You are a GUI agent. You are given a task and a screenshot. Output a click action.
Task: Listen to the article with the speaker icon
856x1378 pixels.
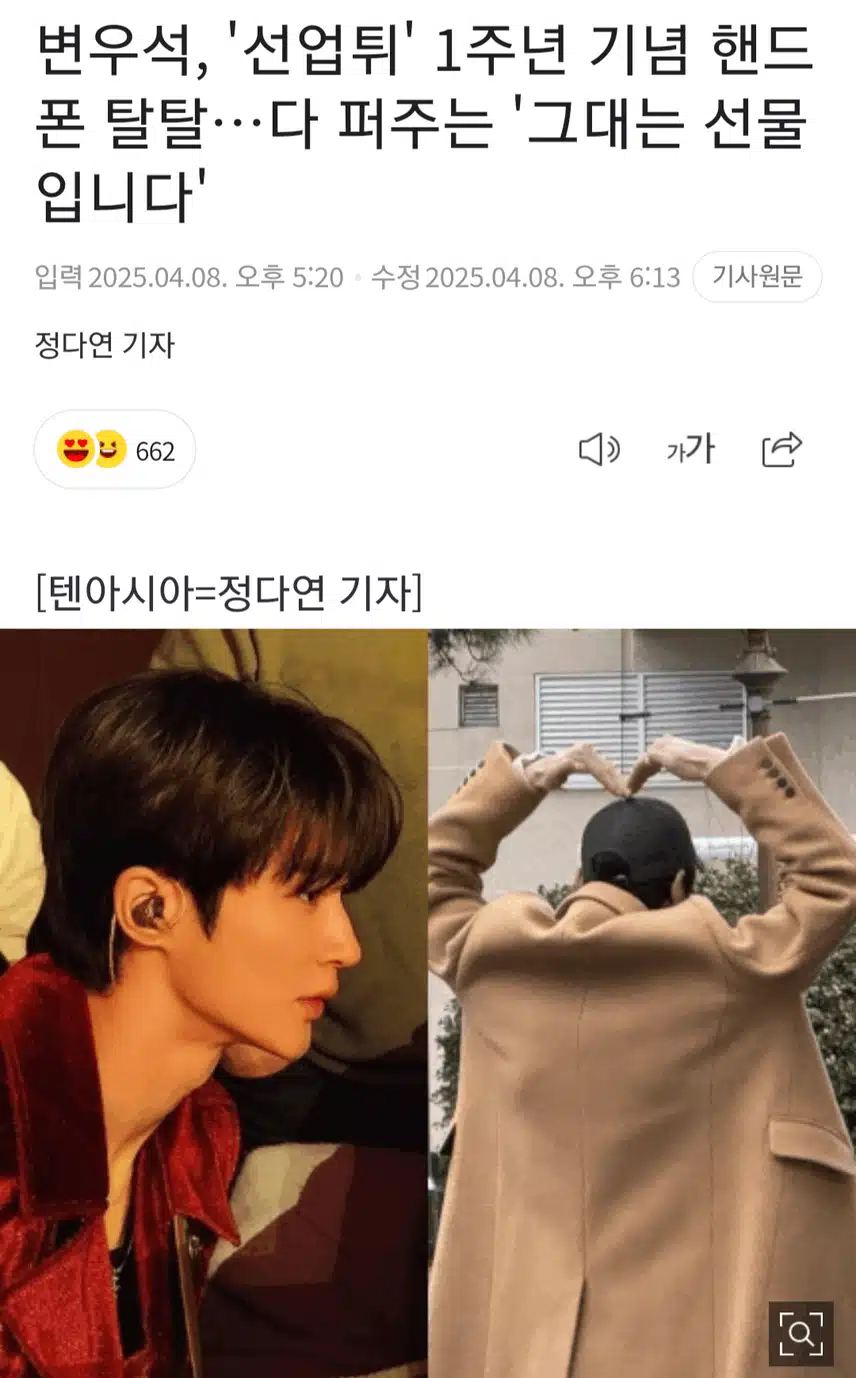[599, 450]
